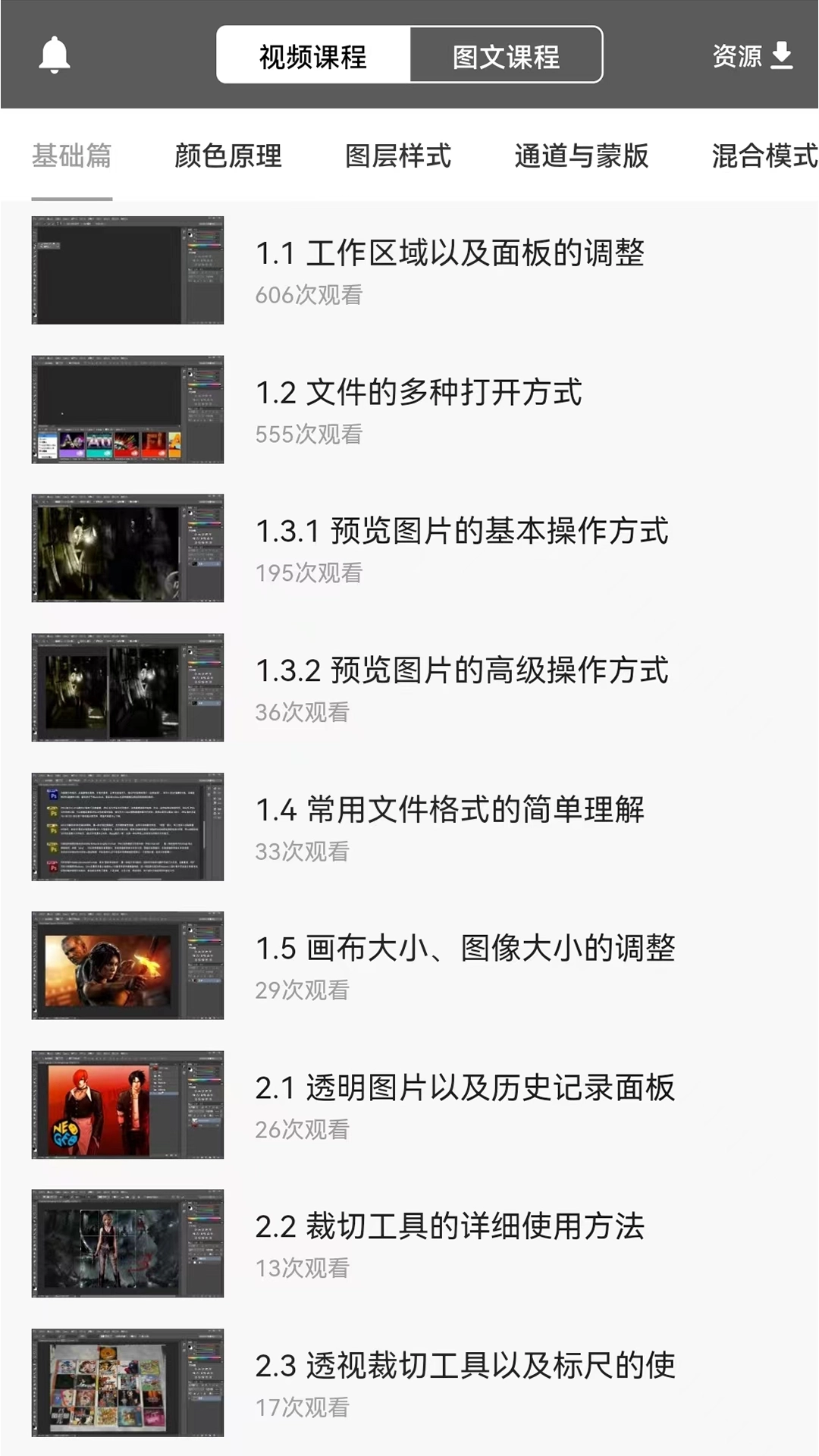Select the 混合模式 tab

[763, 156]
